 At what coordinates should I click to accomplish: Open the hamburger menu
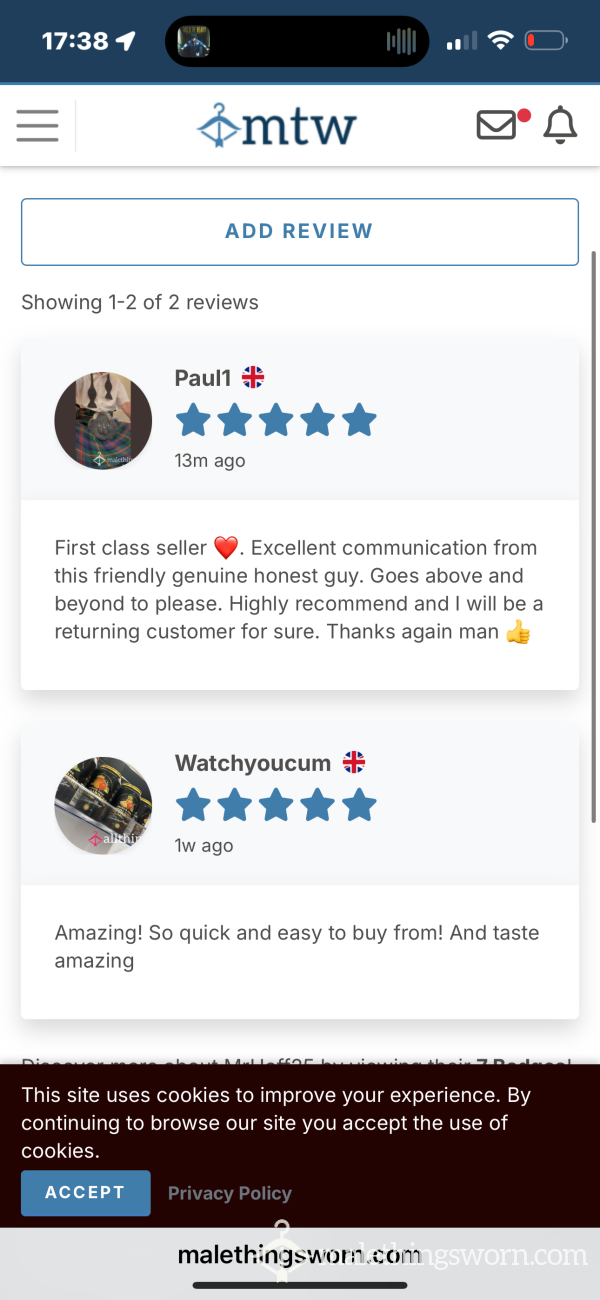pyautogui.click(x=37, y=126)
